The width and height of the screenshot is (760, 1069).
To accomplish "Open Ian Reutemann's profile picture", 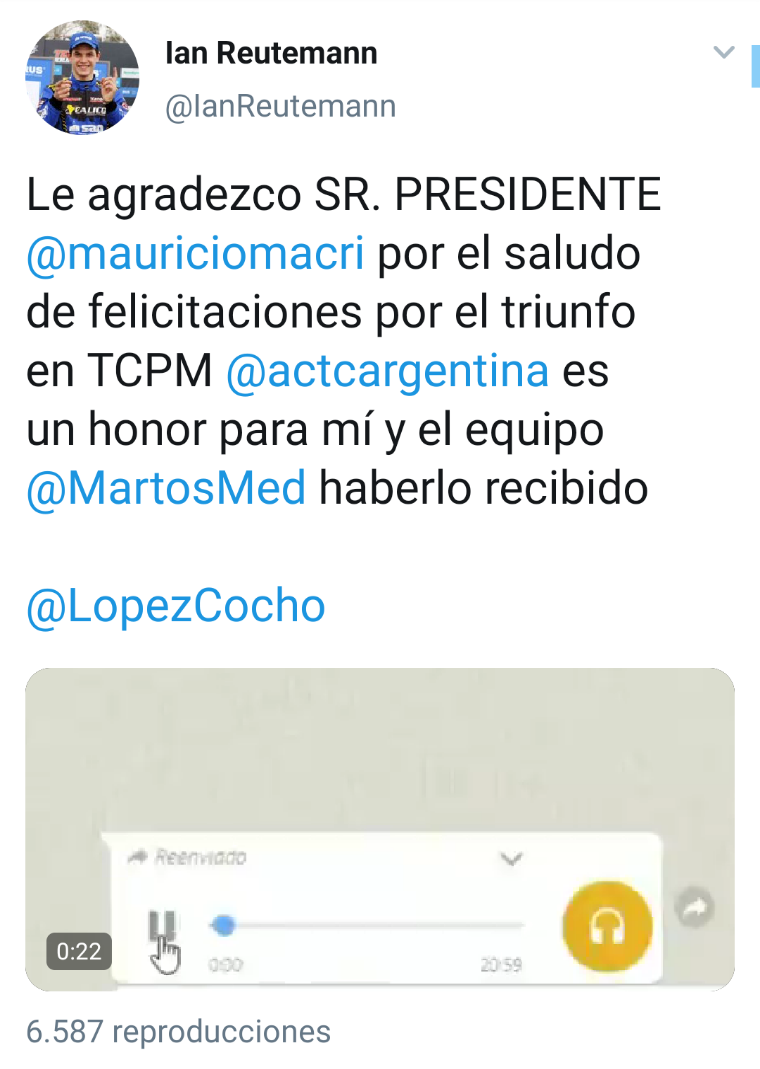I will click(x=82, y=78).
